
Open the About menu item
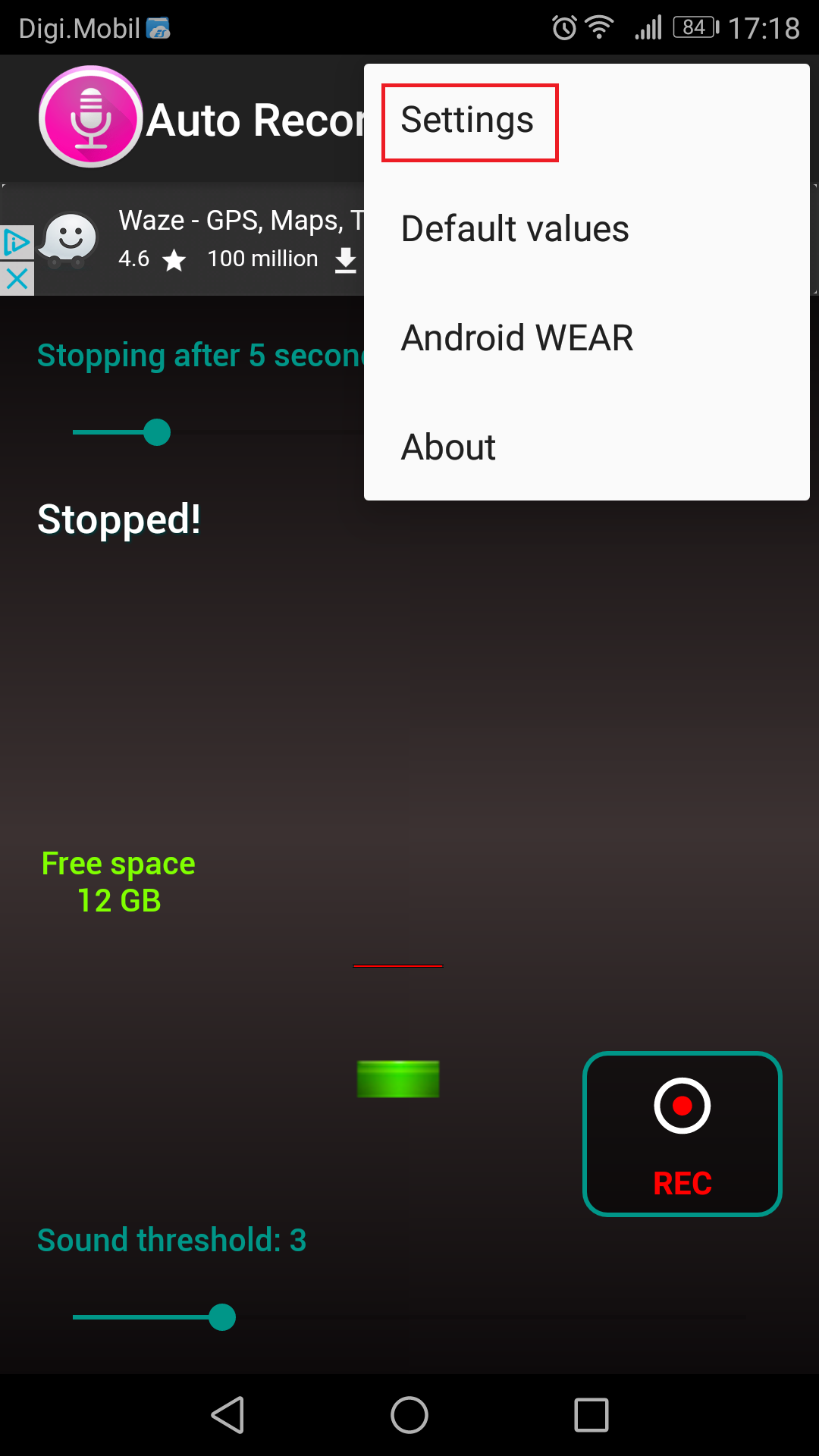448,447
